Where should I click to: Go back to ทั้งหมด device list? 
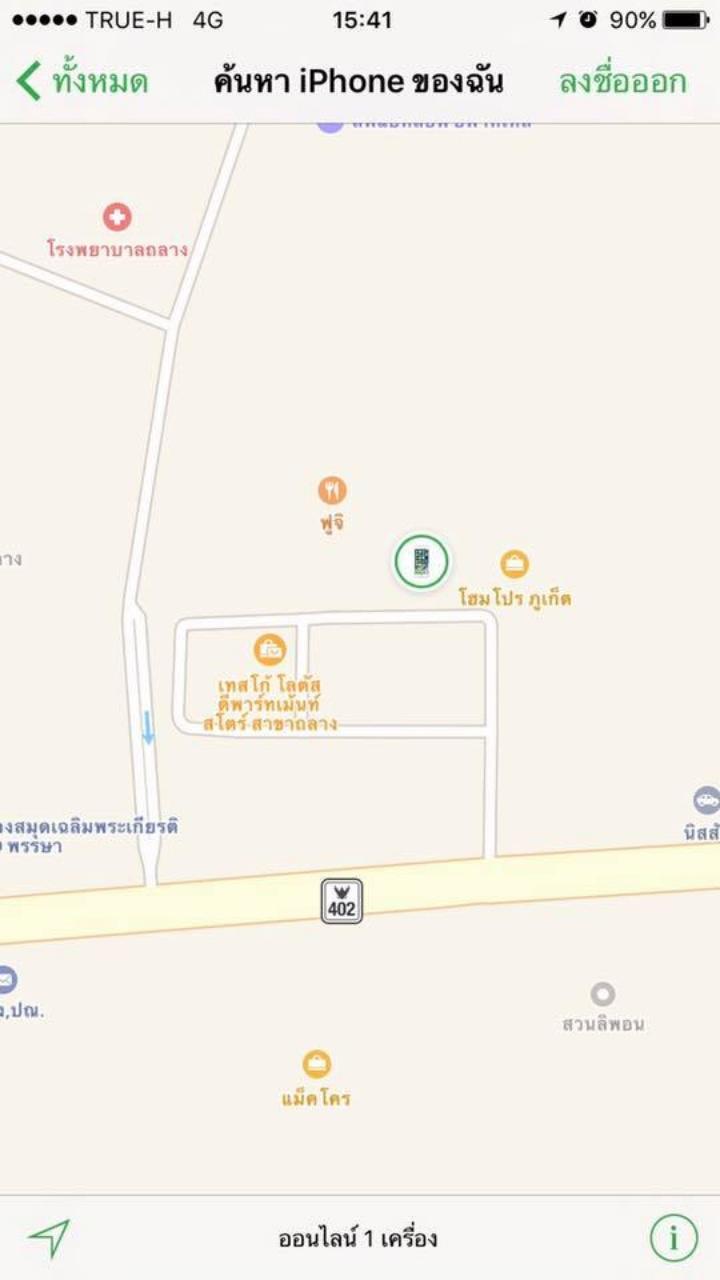[x=82, y=81]
